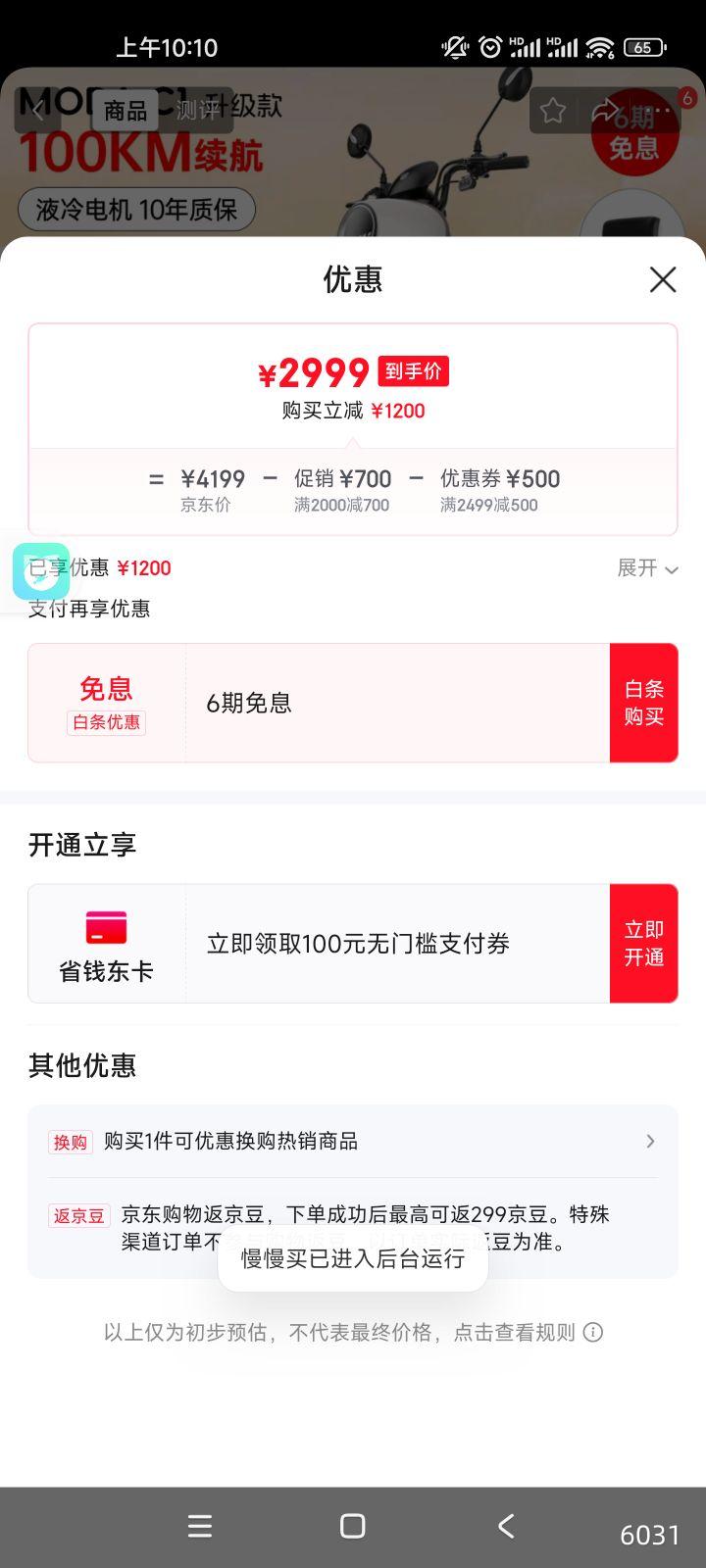This screenshot has width=706, height=1568.
Task: Tap the 返京豆 label badge
Action: 78,1215
